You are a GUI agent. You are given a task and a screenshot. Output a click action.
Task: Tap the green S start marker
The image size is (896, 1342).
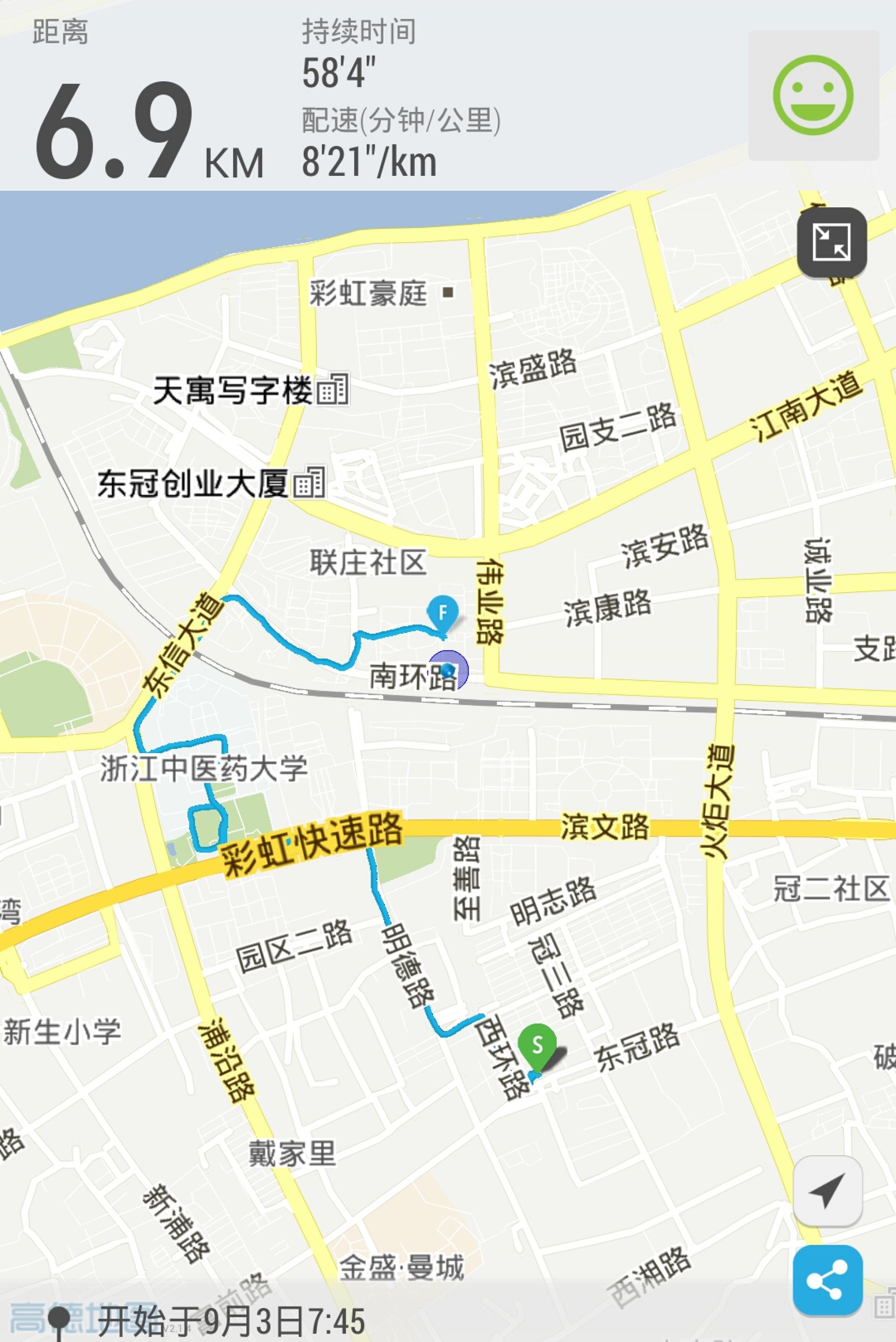pyautogui.click(x=537, y=1046)
